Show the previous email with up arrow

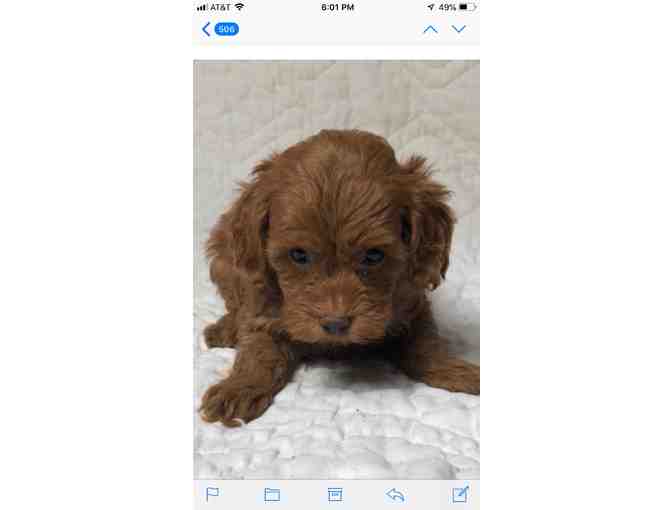pyautogui.click(x=430, y=29)
